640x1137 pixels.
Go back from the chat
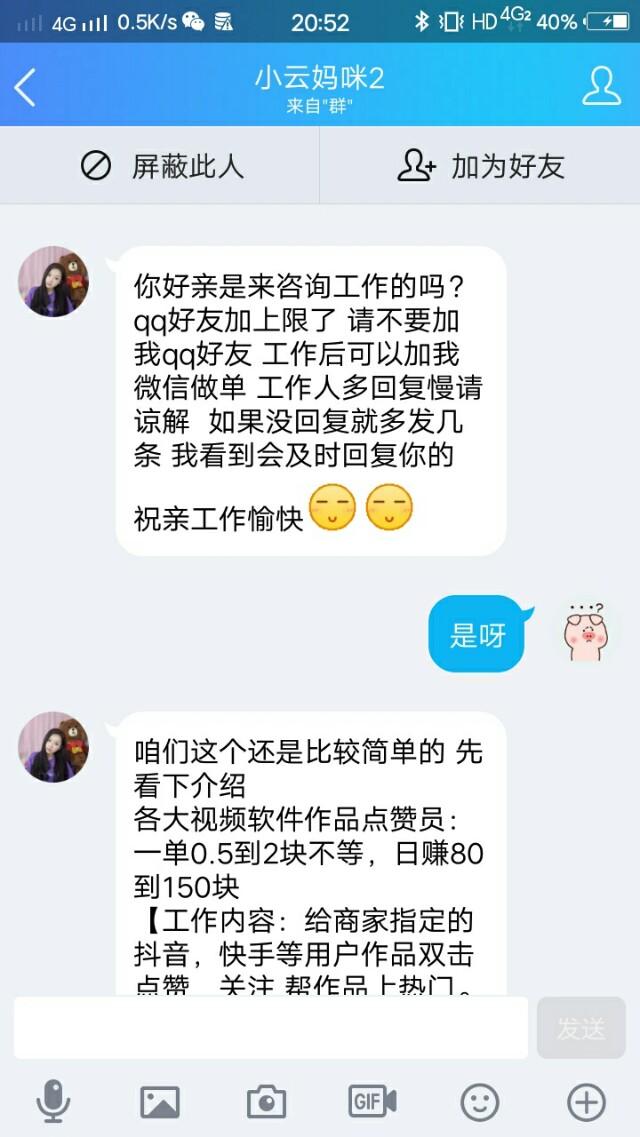[26, 86]
